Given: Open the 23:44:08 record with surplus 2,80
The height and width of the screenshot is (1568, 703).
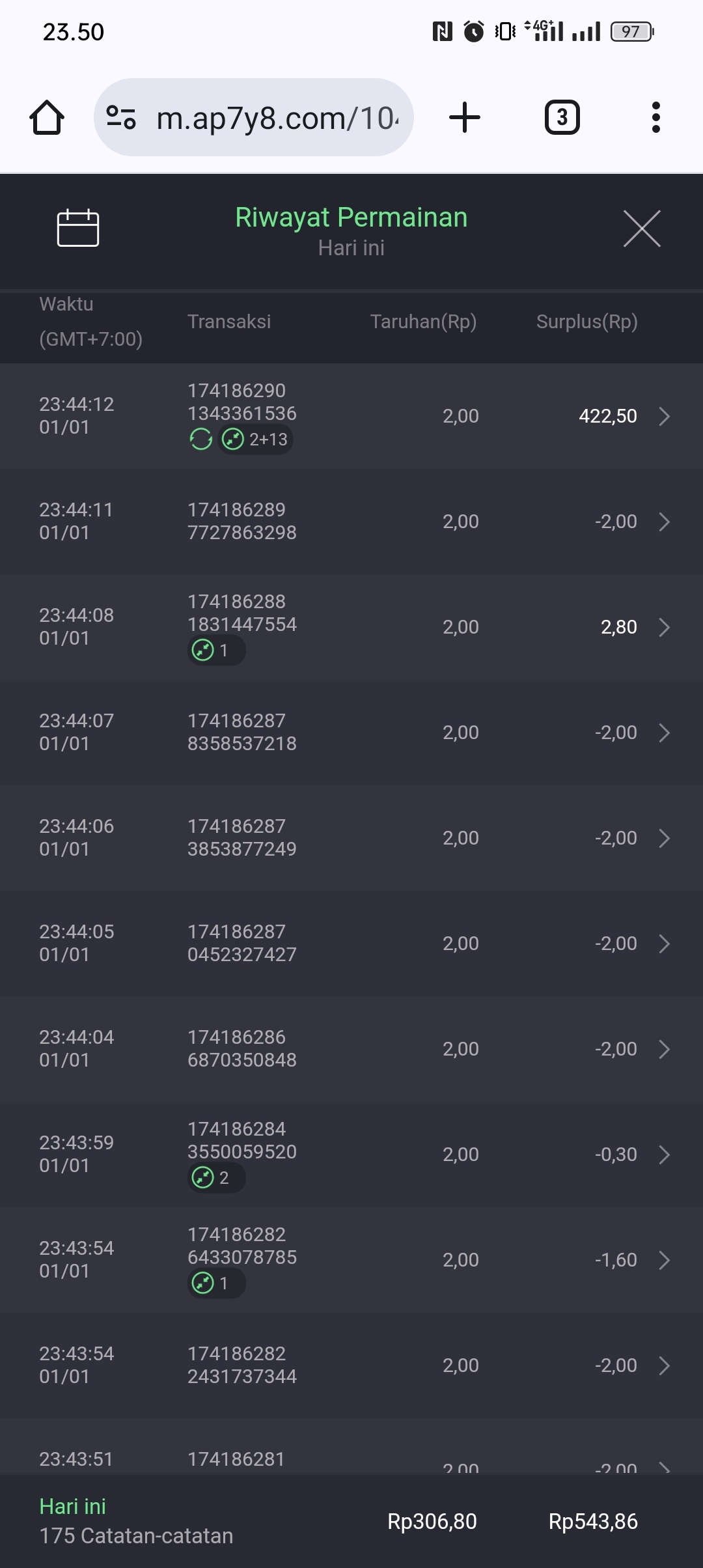Looking at the screenshot, I should point(351,627).
